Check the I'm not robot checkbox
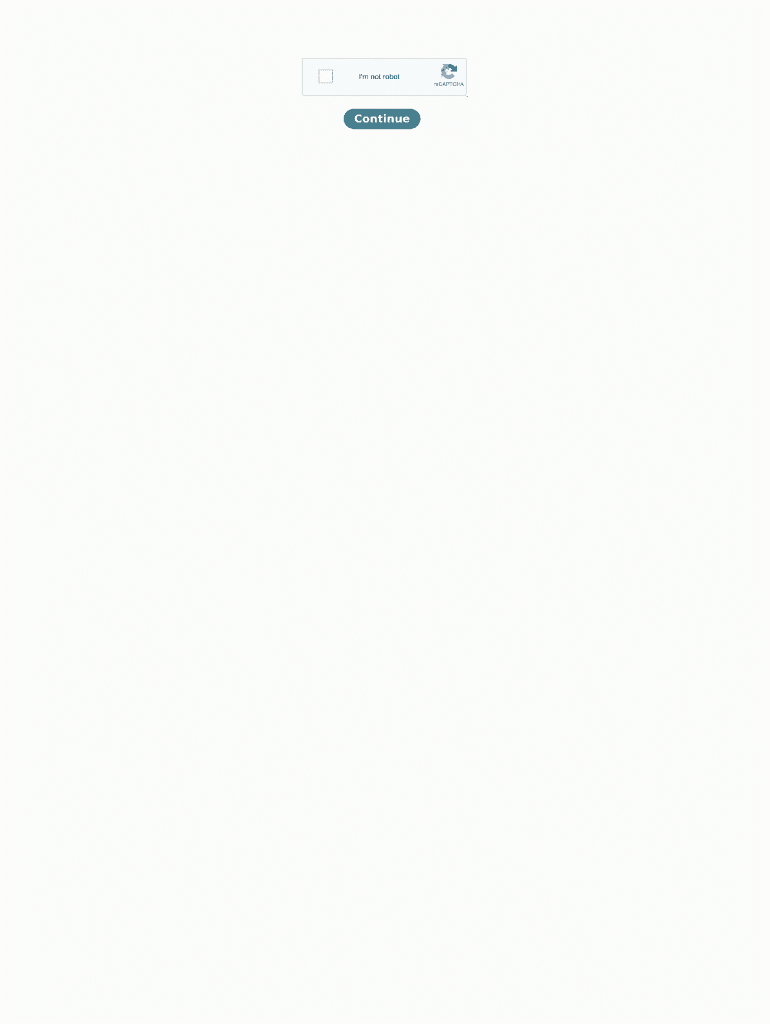Image resolution: width=770 pixels, height=1024 pixels. pos(325,76)
